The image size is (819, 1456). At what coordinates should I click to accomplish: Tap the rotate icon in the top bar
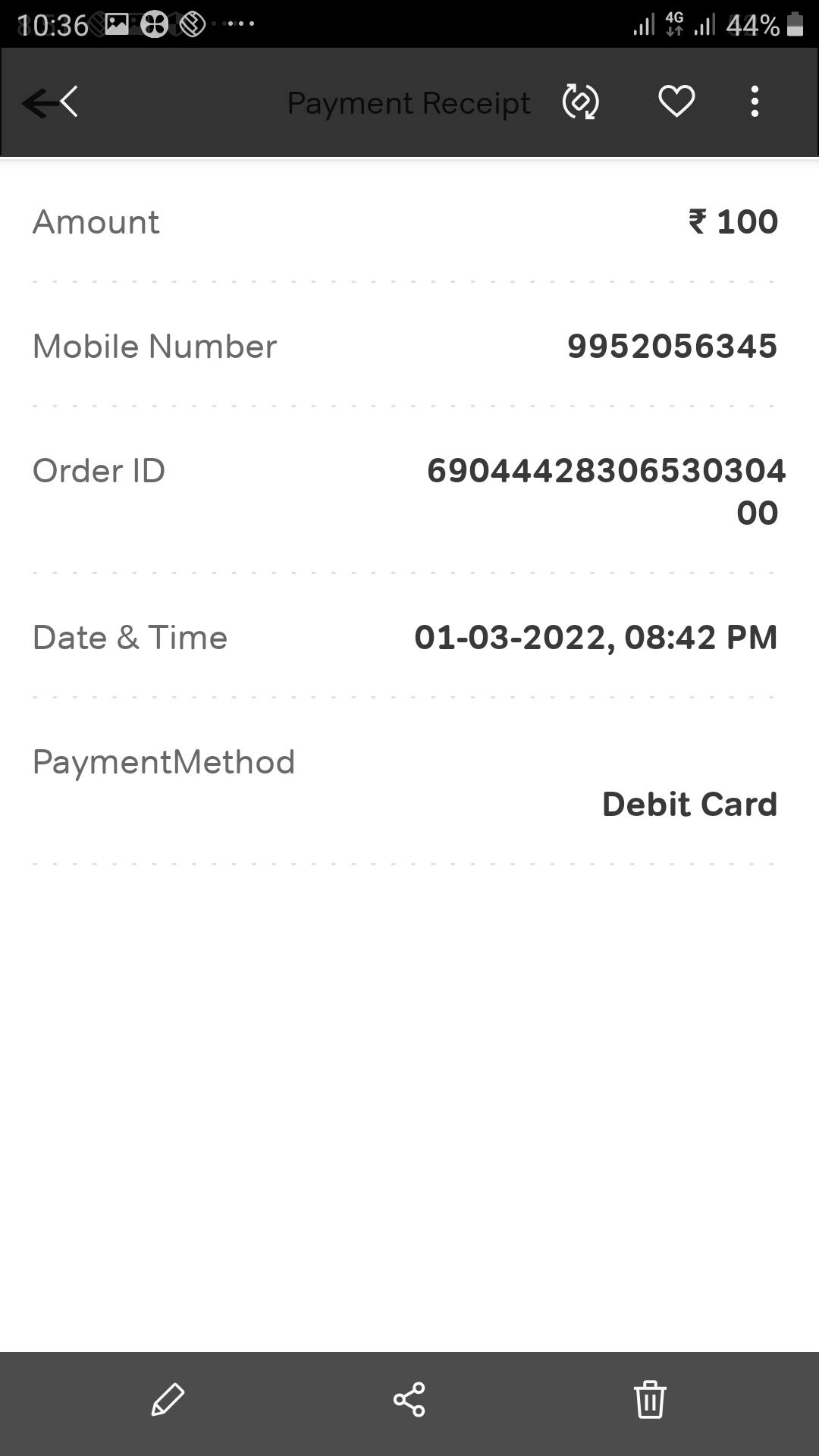[580, 102]
